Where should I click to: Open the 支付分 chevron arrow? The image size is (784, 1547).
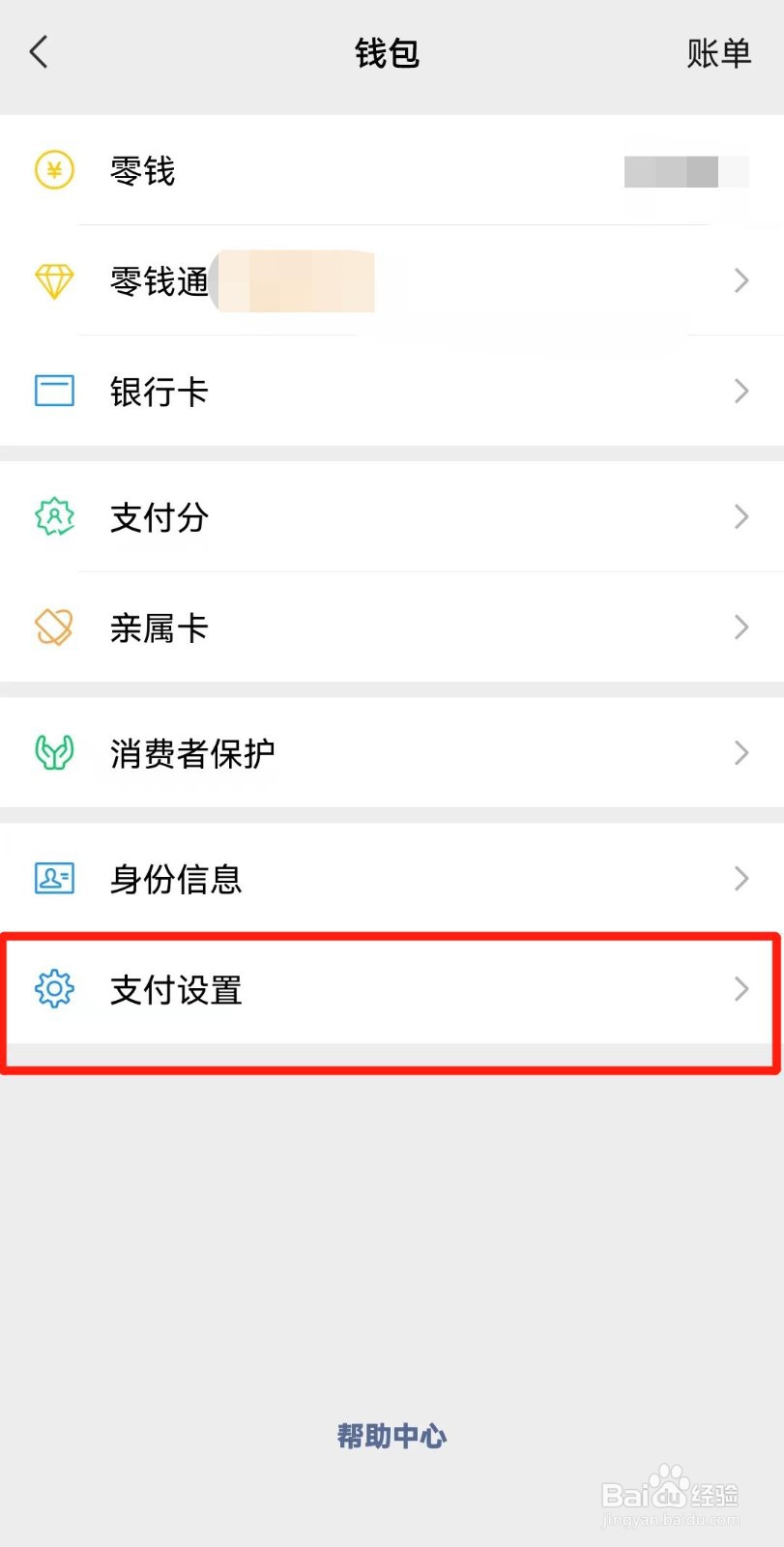[x=740, y=517]
